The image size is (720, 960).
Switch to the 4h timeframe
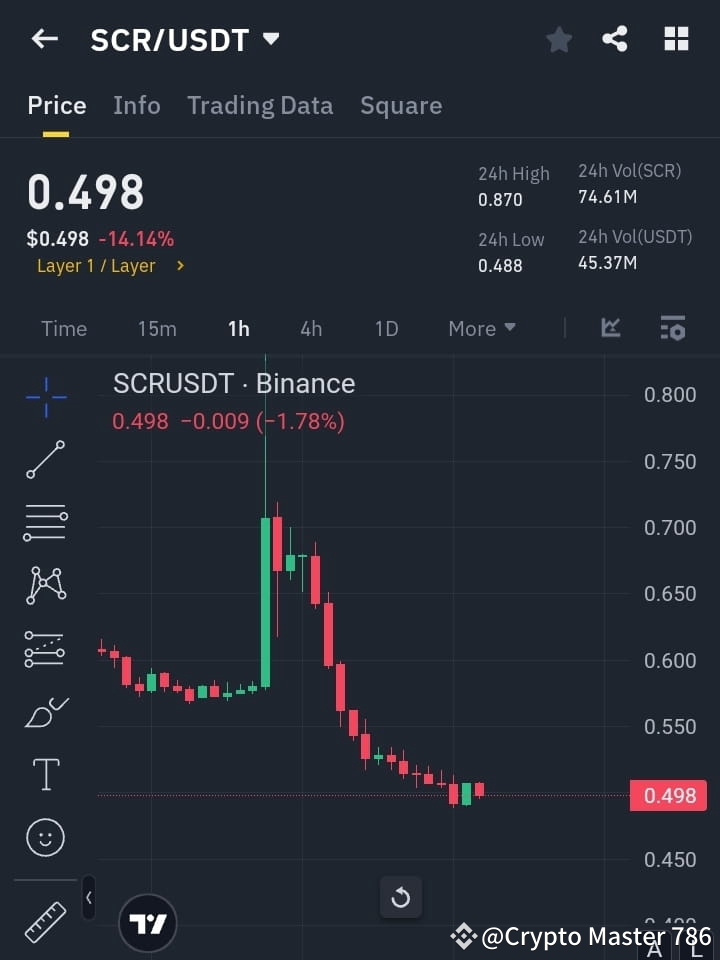310,328
